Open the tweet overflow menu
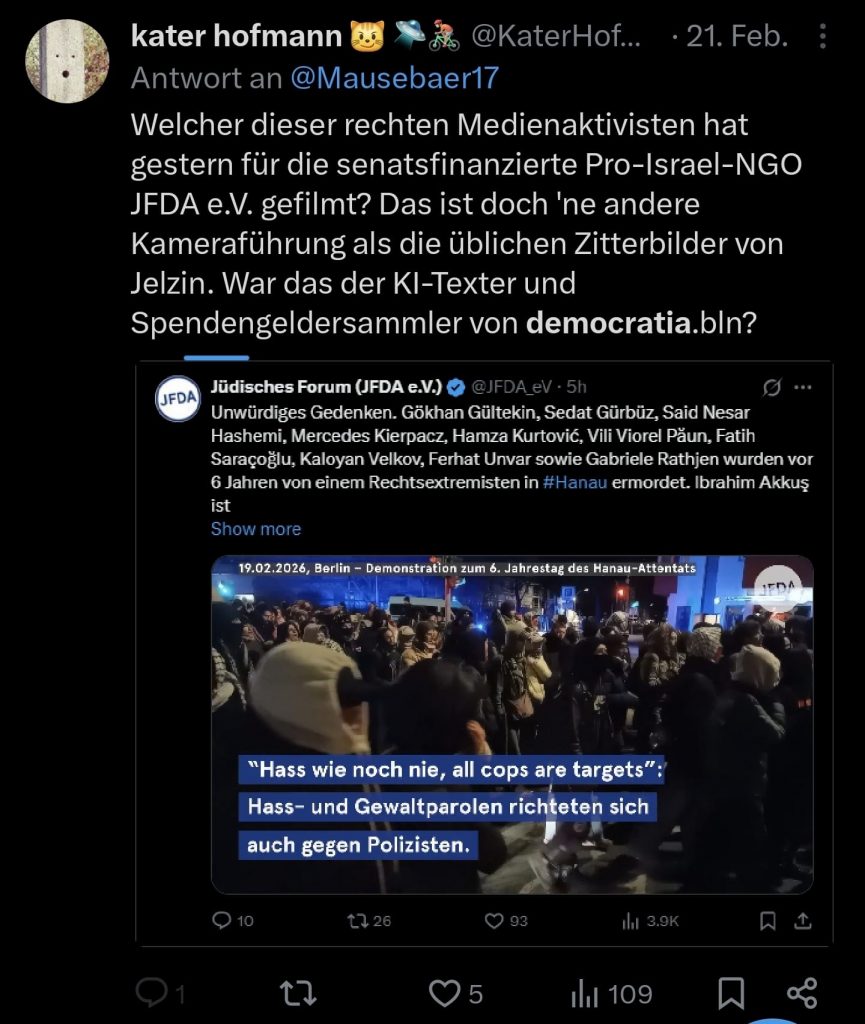This screenshot has height=1024, width=865. click(822, 38)
